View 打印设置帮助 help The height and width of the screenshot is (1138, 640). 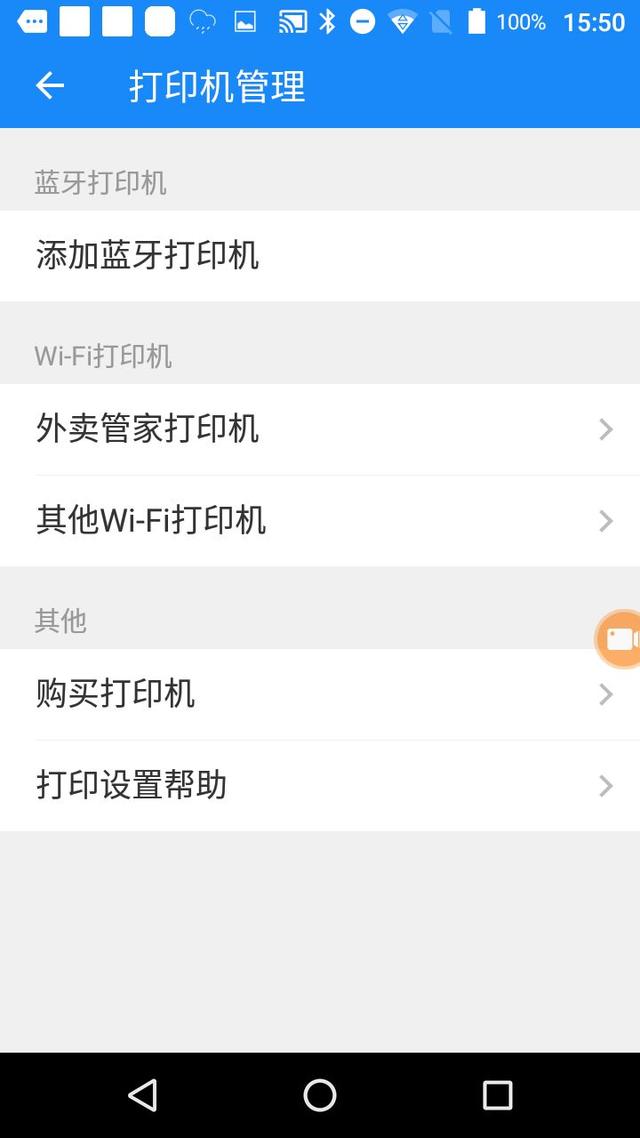320,785
